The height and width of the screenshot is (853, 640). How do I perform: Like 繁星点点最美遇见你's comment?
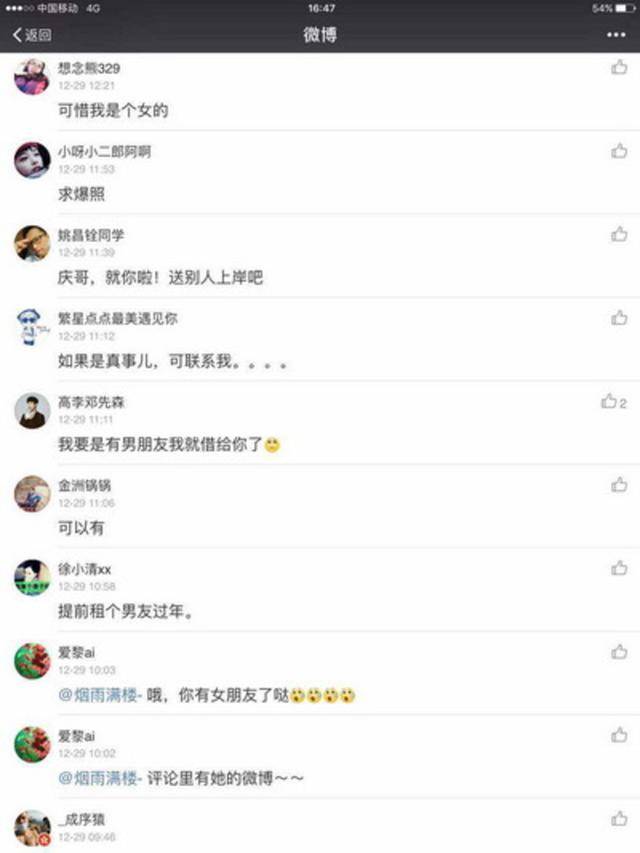(619, 318)
